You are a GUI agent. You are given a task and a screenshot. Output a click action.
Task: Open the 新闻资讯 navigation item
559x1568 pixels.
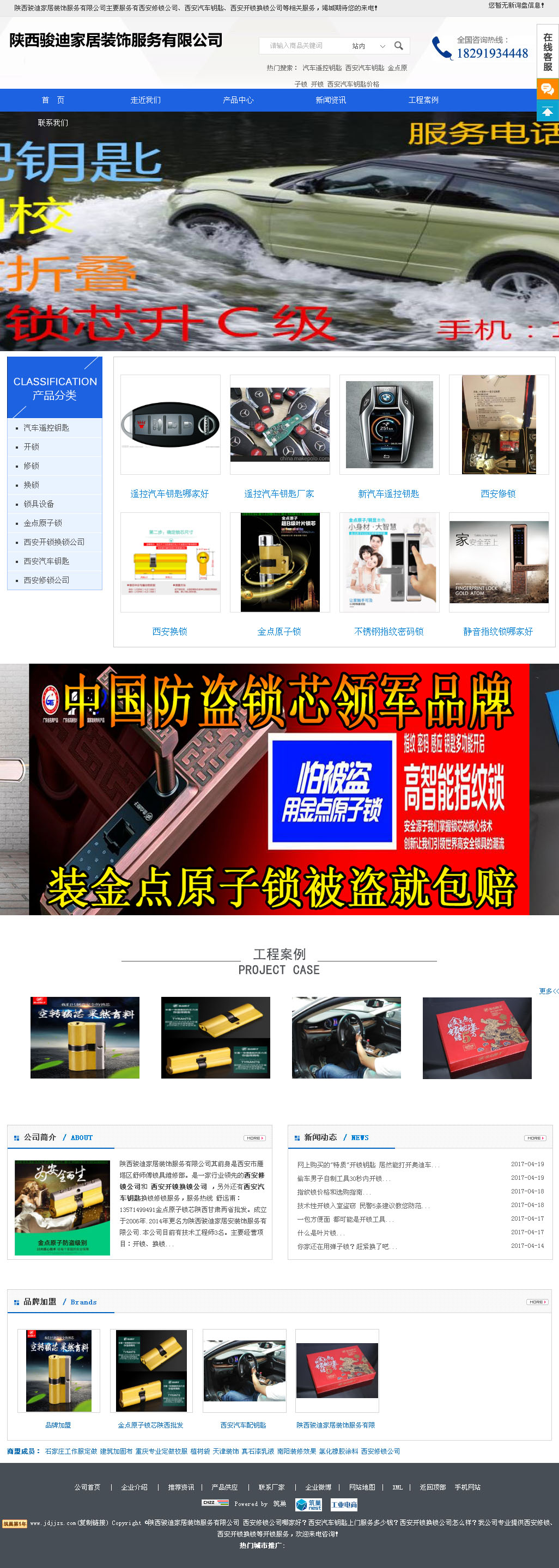(x=331, y=100)
